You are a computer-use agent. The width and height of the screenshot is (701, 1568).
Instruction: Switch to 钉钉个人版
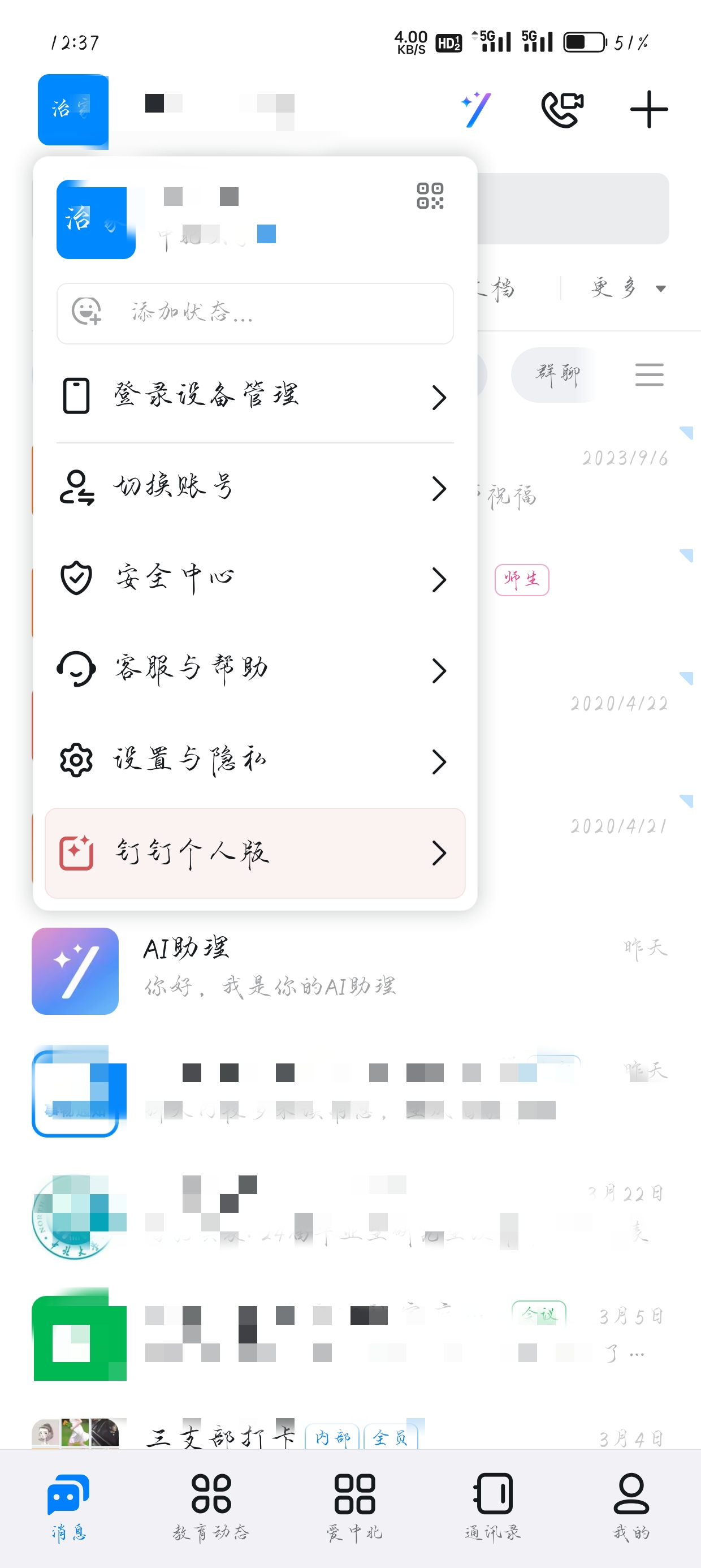(255, 852)
